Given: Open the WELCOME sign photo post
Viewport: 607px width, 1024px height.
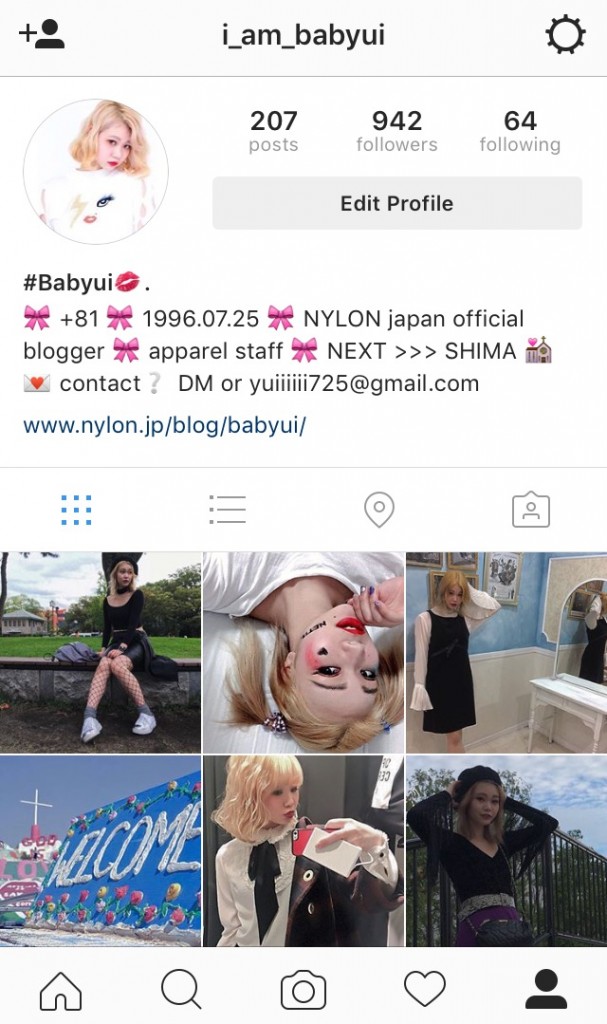Looking at the screenshot, I should click(x=100, y=850).
